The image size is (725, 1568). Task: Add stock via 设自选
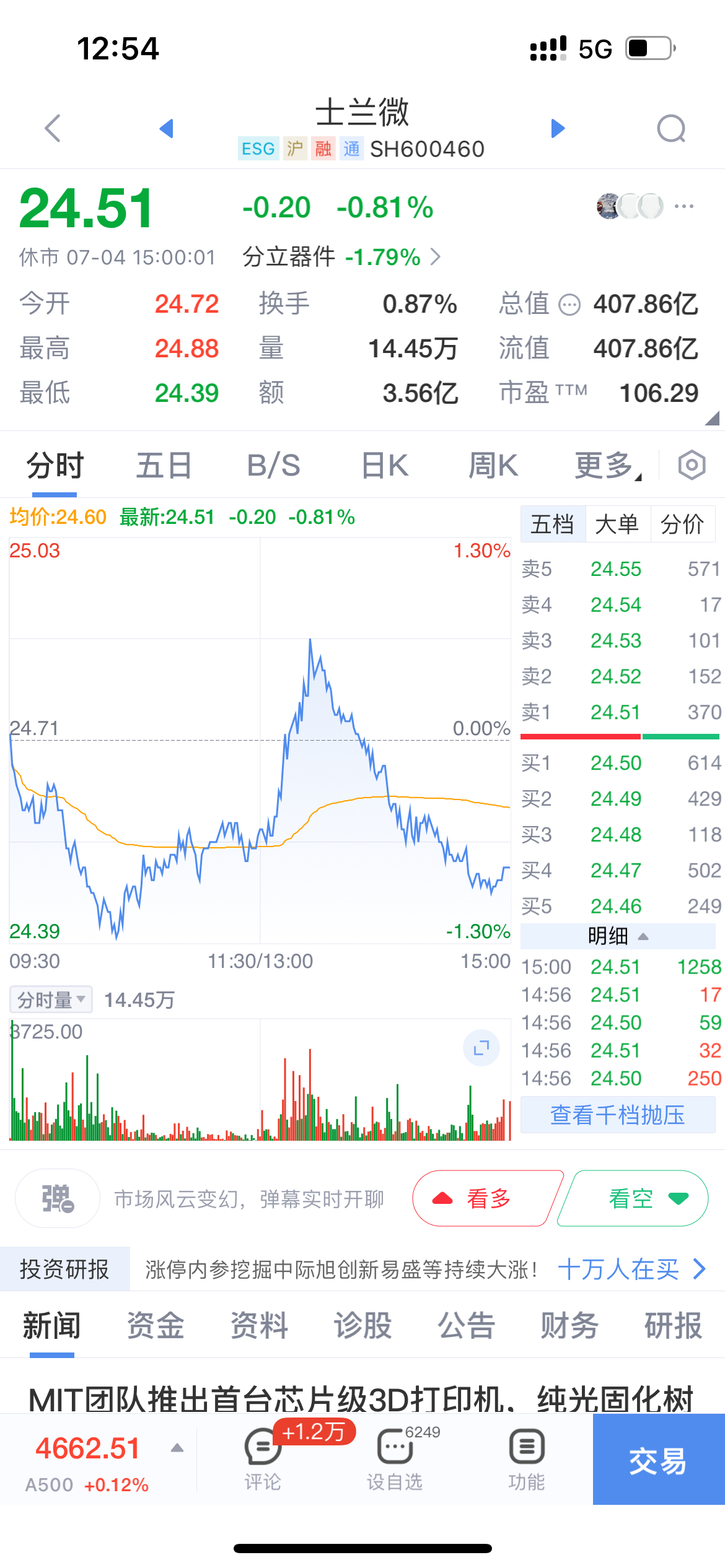pyautogui.click(x=395, y=1460)
